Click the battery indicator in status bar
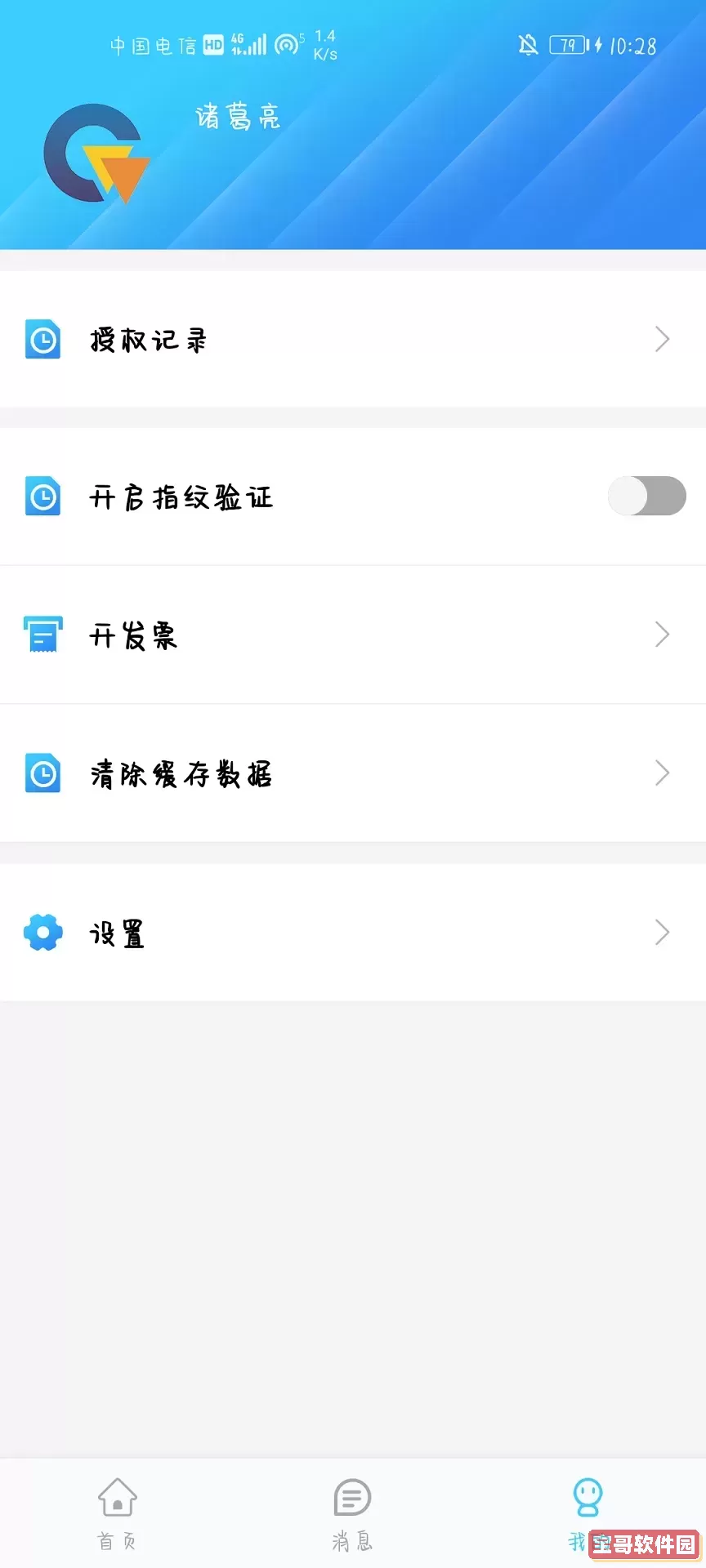This screenshot has width=706, height=1568. [568, 45]
